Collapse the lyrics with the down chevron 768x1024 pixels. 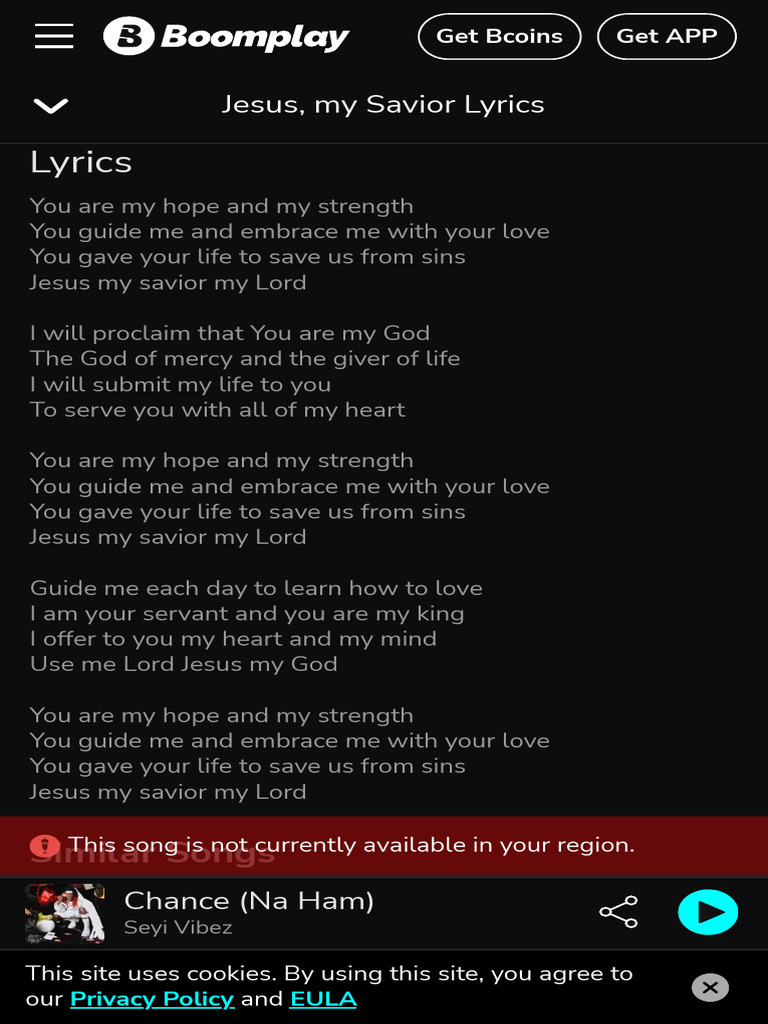click(x=50, y=105)
